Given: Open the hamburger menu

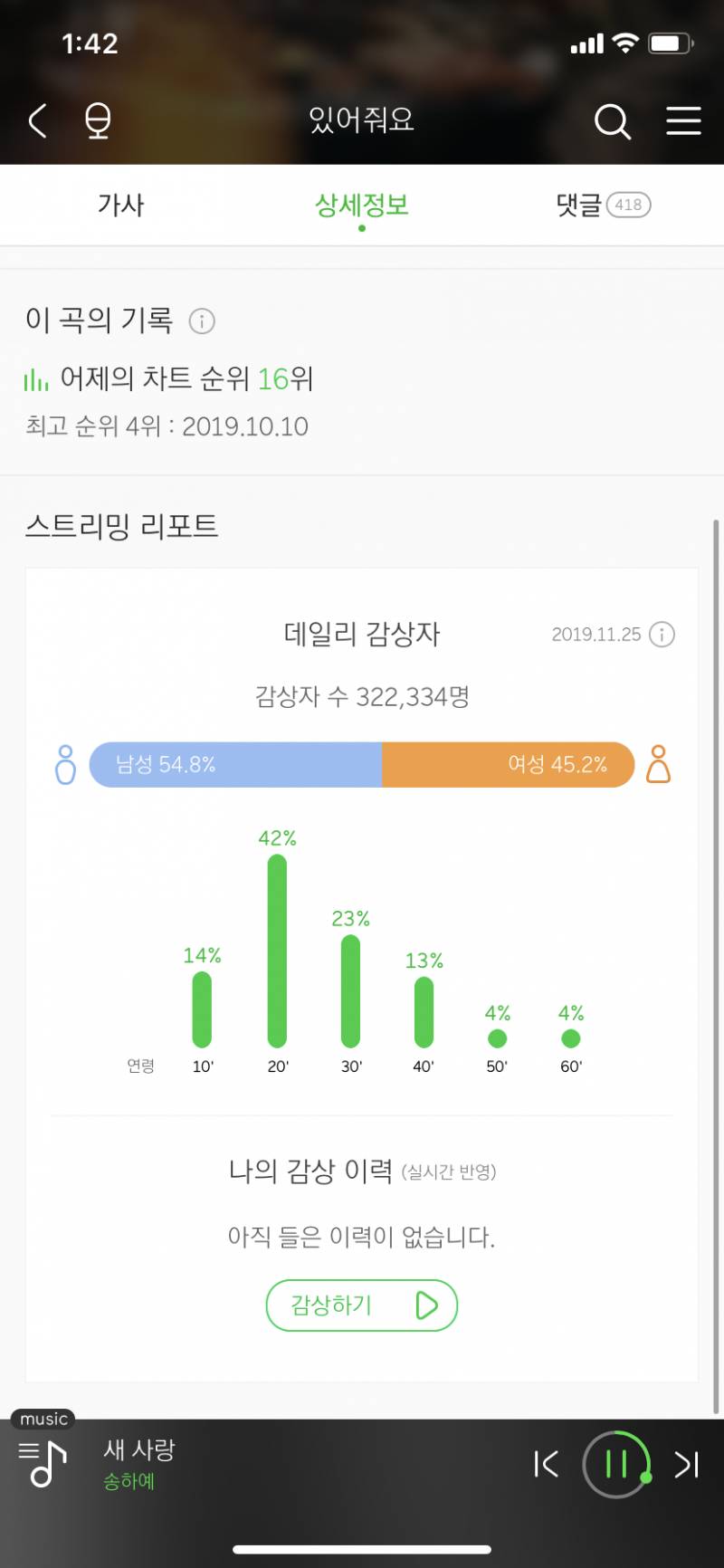Looking at the screenshot, I should (684, 121).
